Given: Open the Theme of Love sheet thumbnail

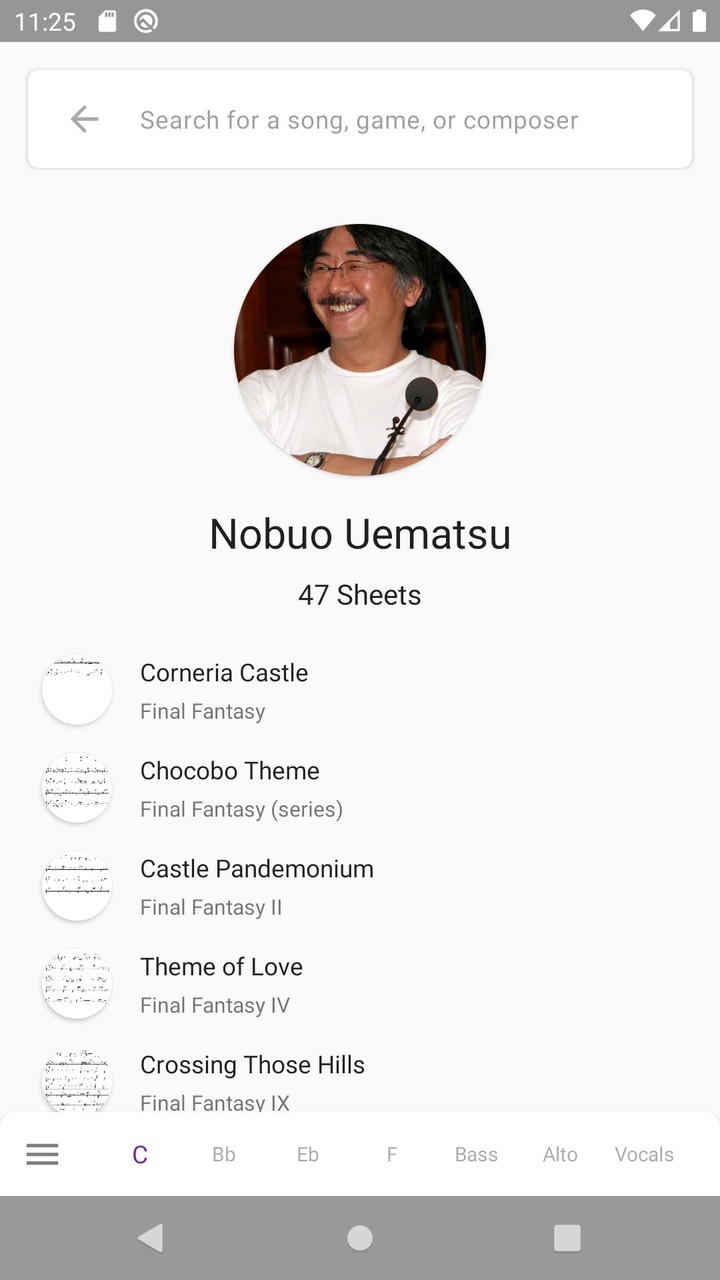Looking at the screenshot, I should (x=76, y=984).
